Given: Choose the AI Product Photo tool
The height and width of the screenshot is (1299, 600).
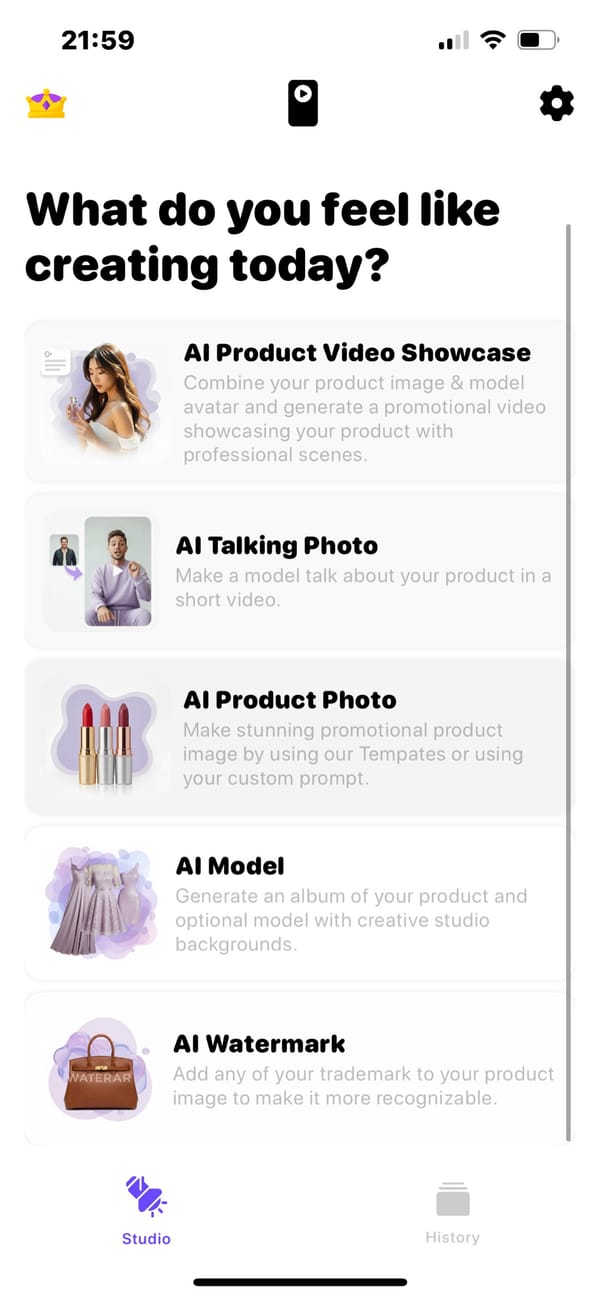Looking at the screenshot, I should (x=297, y=736).
